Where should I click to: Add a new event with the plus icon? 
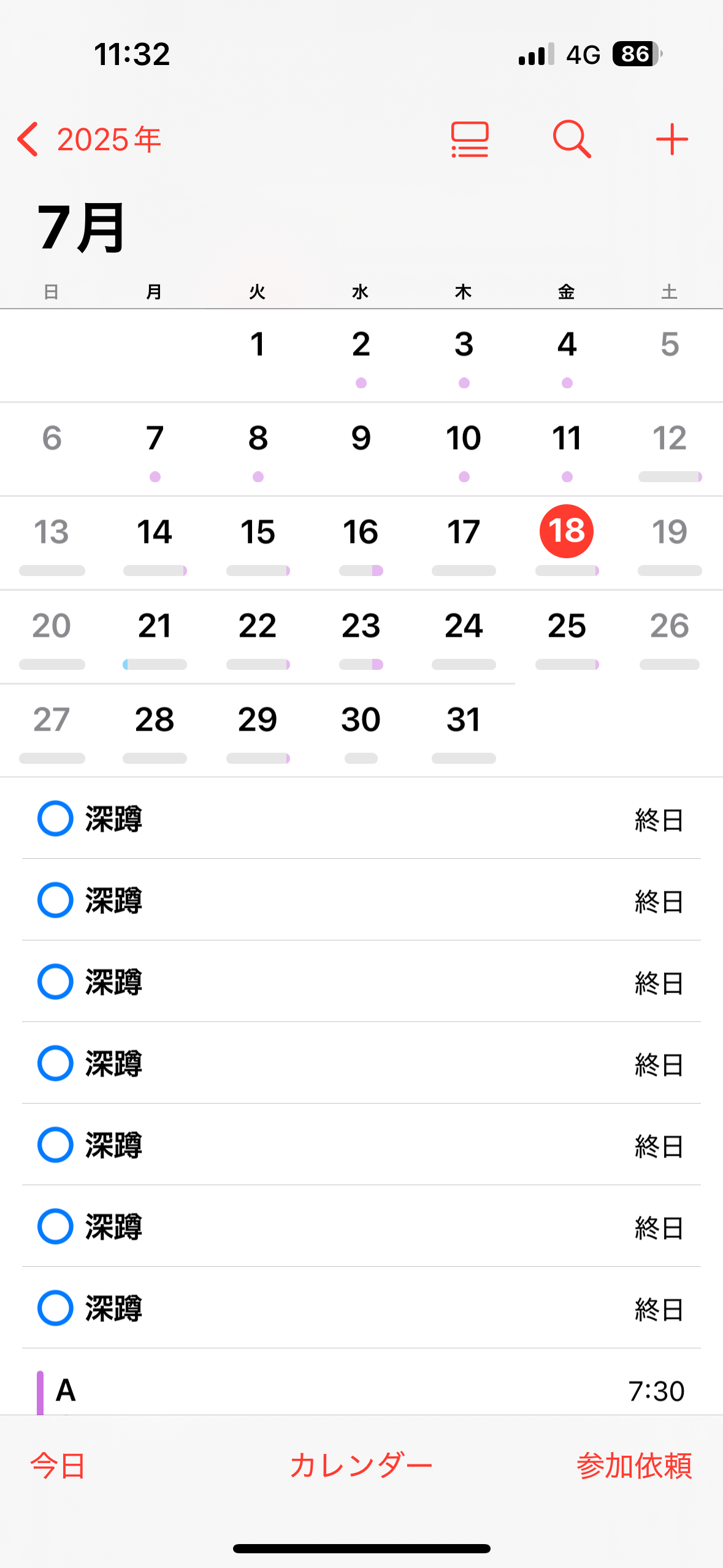click(671, 140)
